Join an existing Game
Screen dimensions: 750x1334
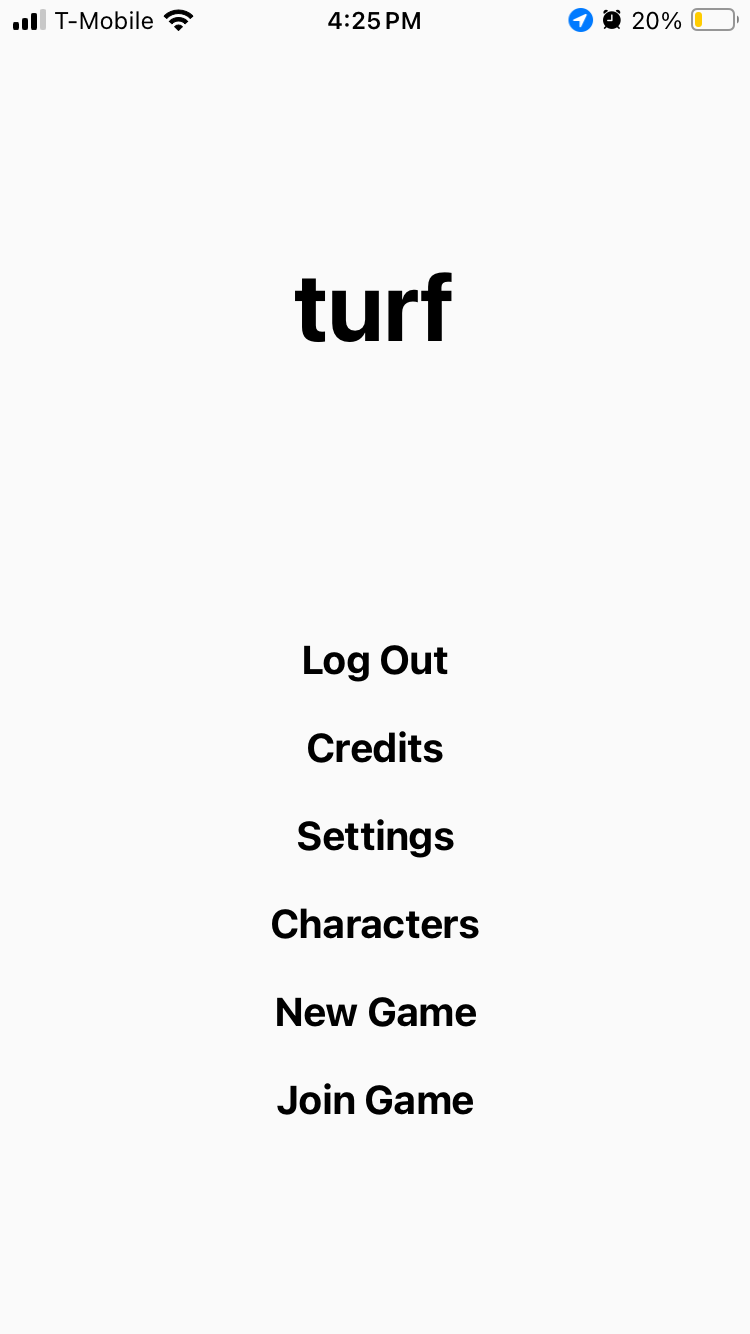click(x=374, y=1100)
